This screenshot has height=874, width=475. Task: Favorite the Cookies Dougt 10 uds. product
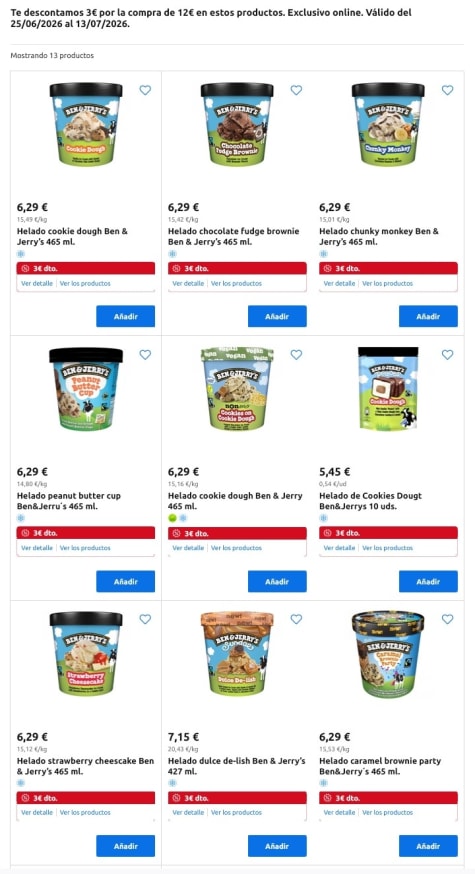point(447,355)
